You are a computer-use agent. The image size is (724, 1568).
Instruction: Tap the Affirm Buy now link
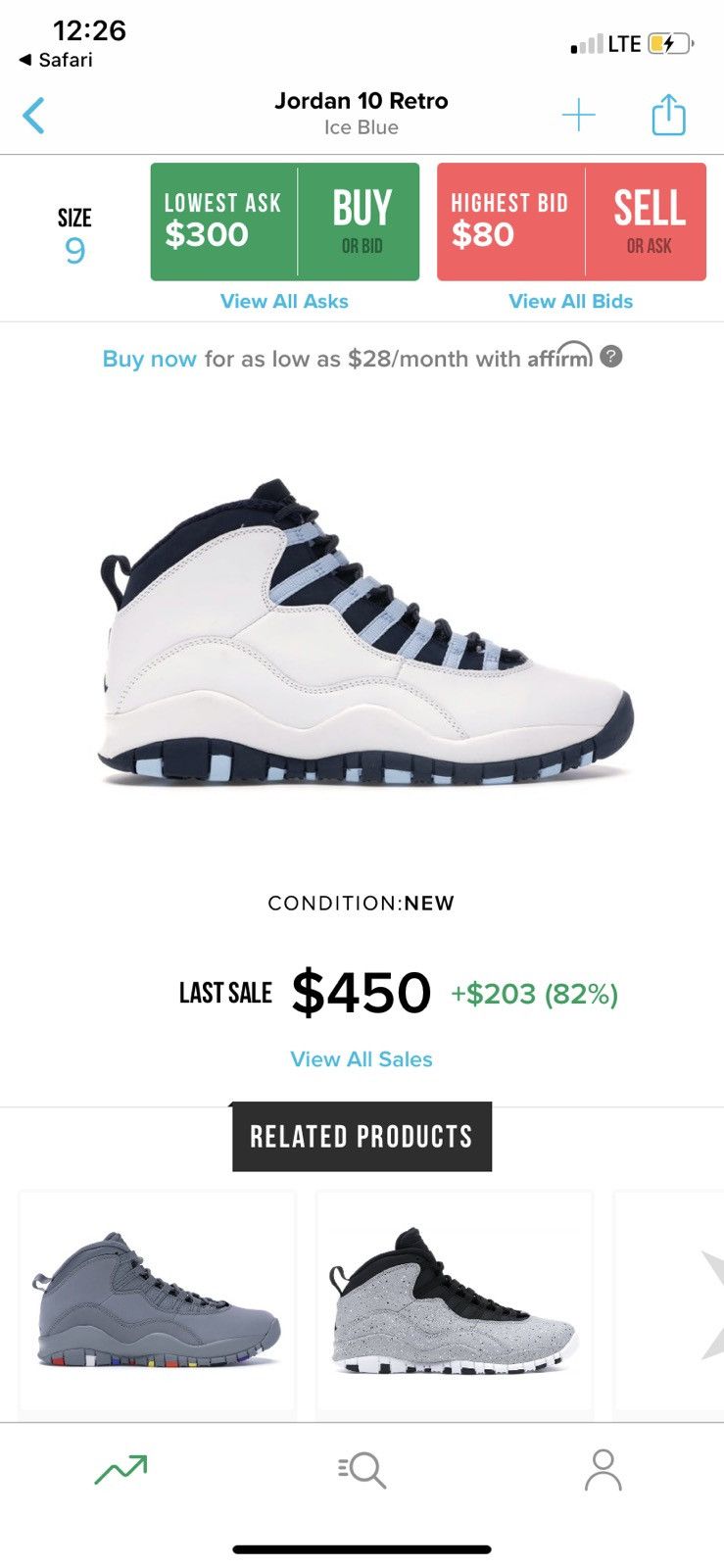tap(149, 359)
